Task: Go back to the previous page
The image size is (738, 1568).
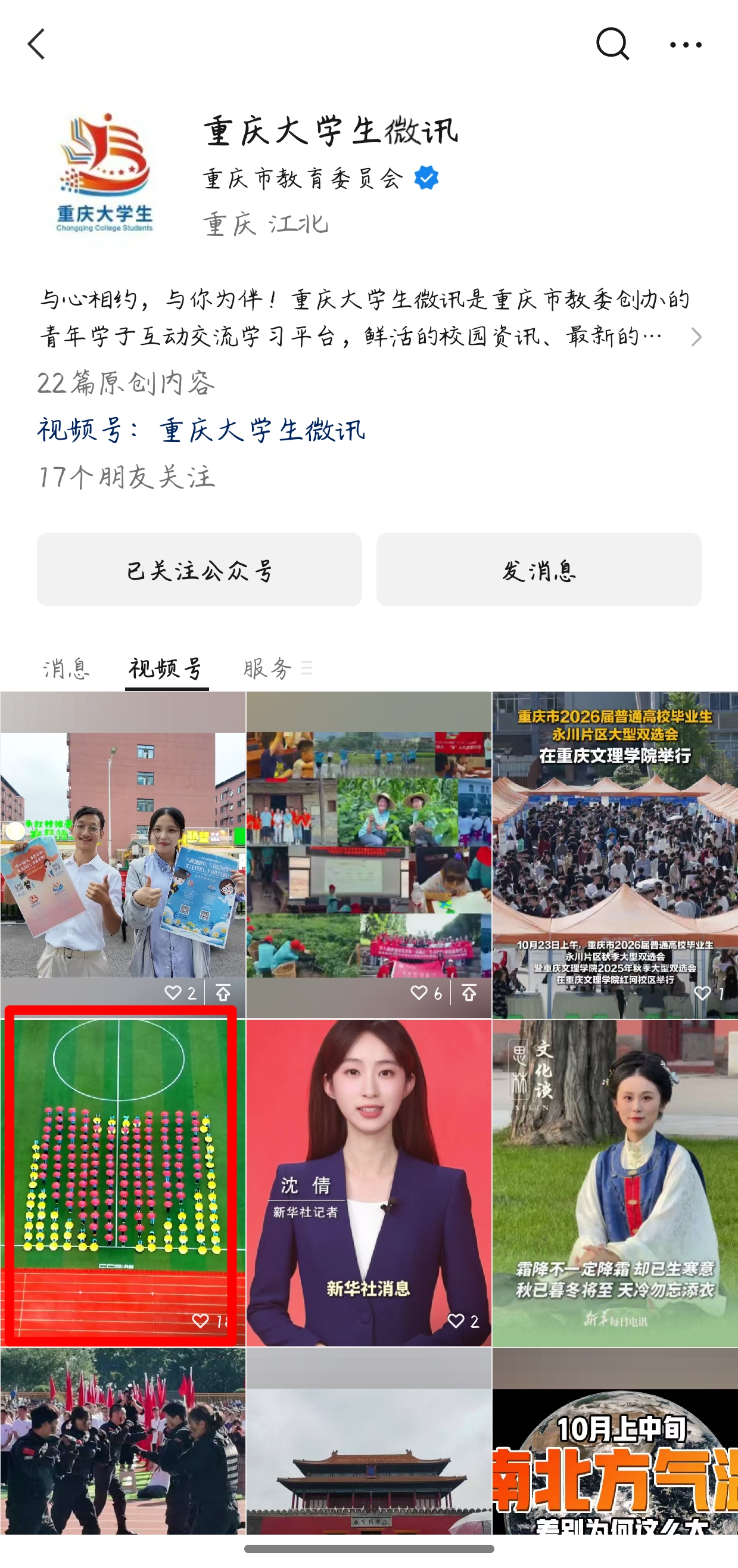Action: pos(36,45)
